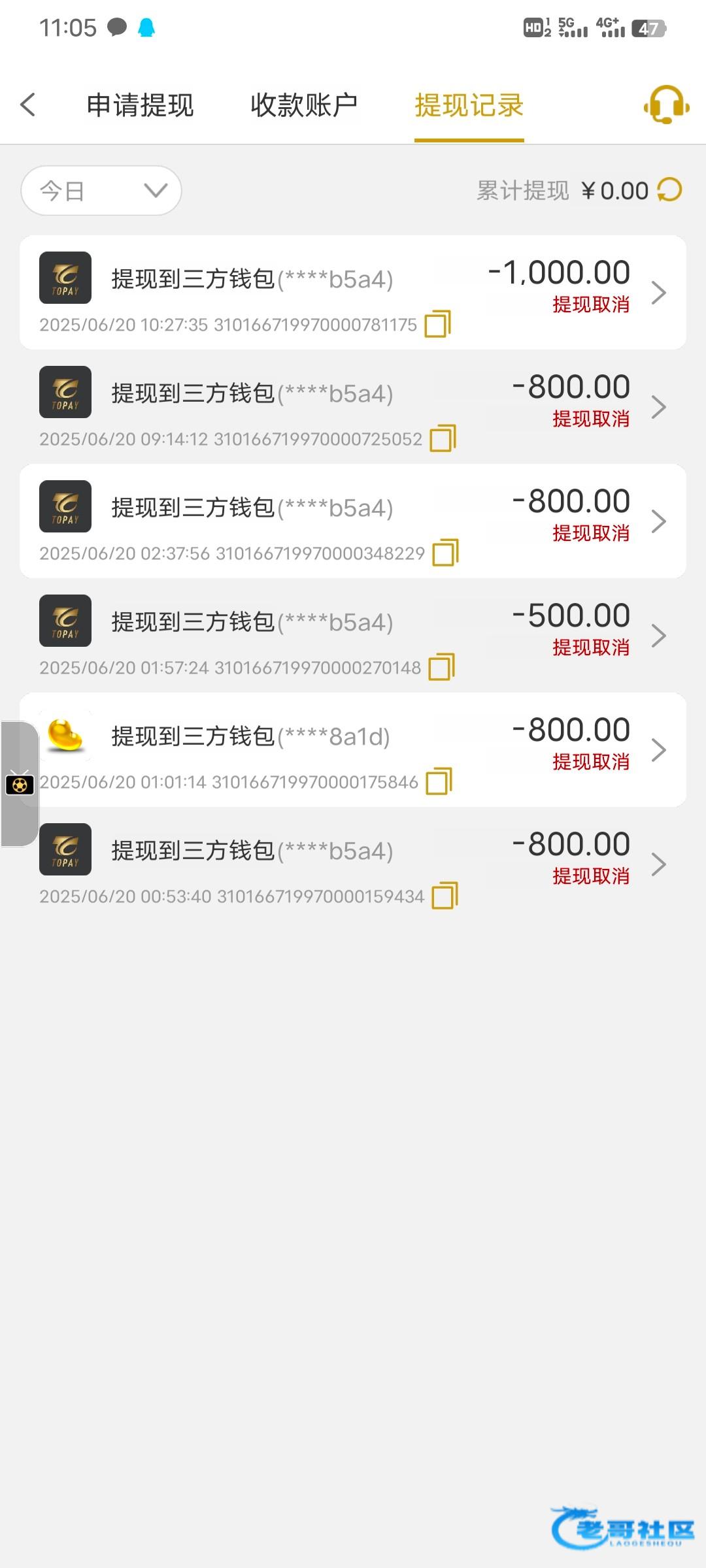The image size is (706, 1568).
Task: Open the withdrawal to wallet ****8a1d
Action: point(353,749)
